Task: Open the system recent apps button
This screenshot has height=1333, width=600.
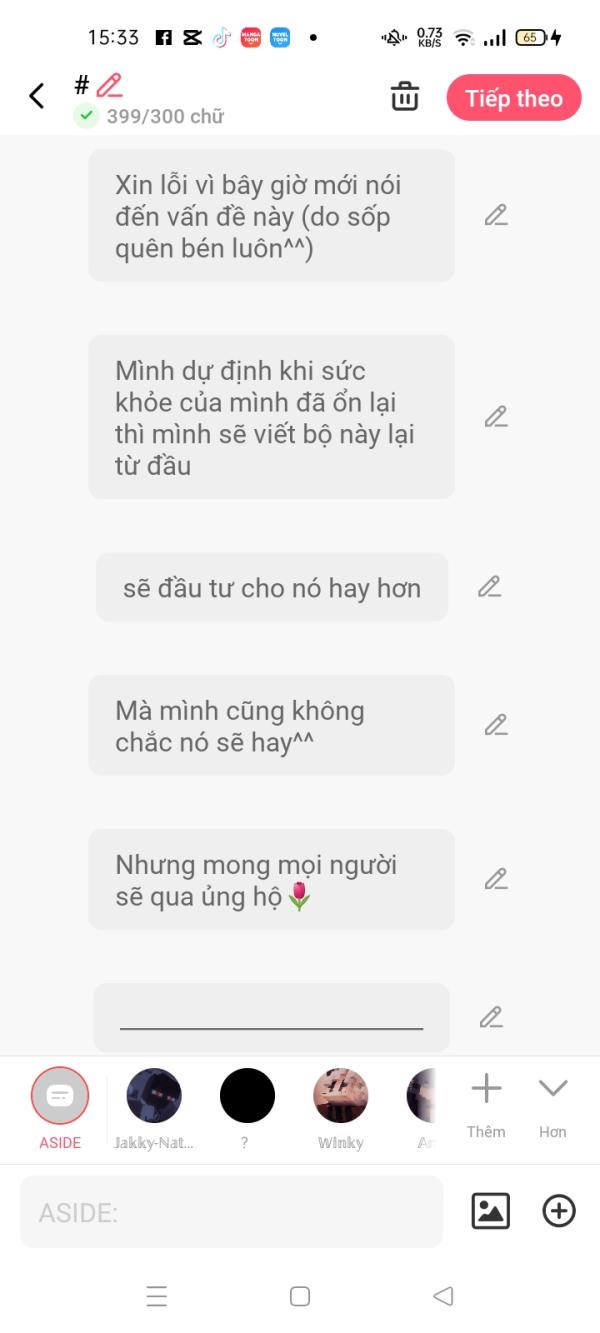Action: coord(157,1296)
